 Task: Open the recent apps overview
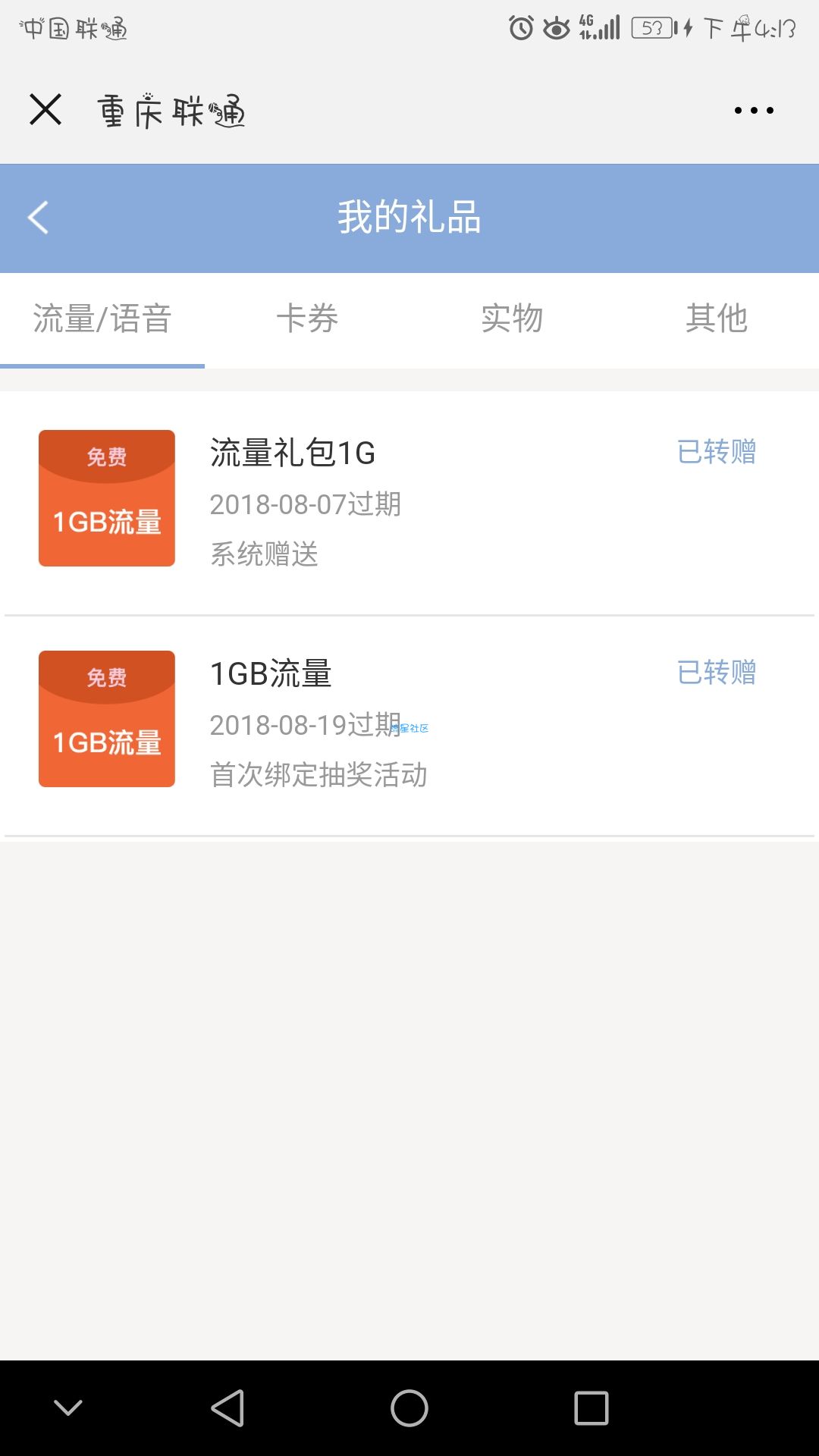[x=591, y=1408]
